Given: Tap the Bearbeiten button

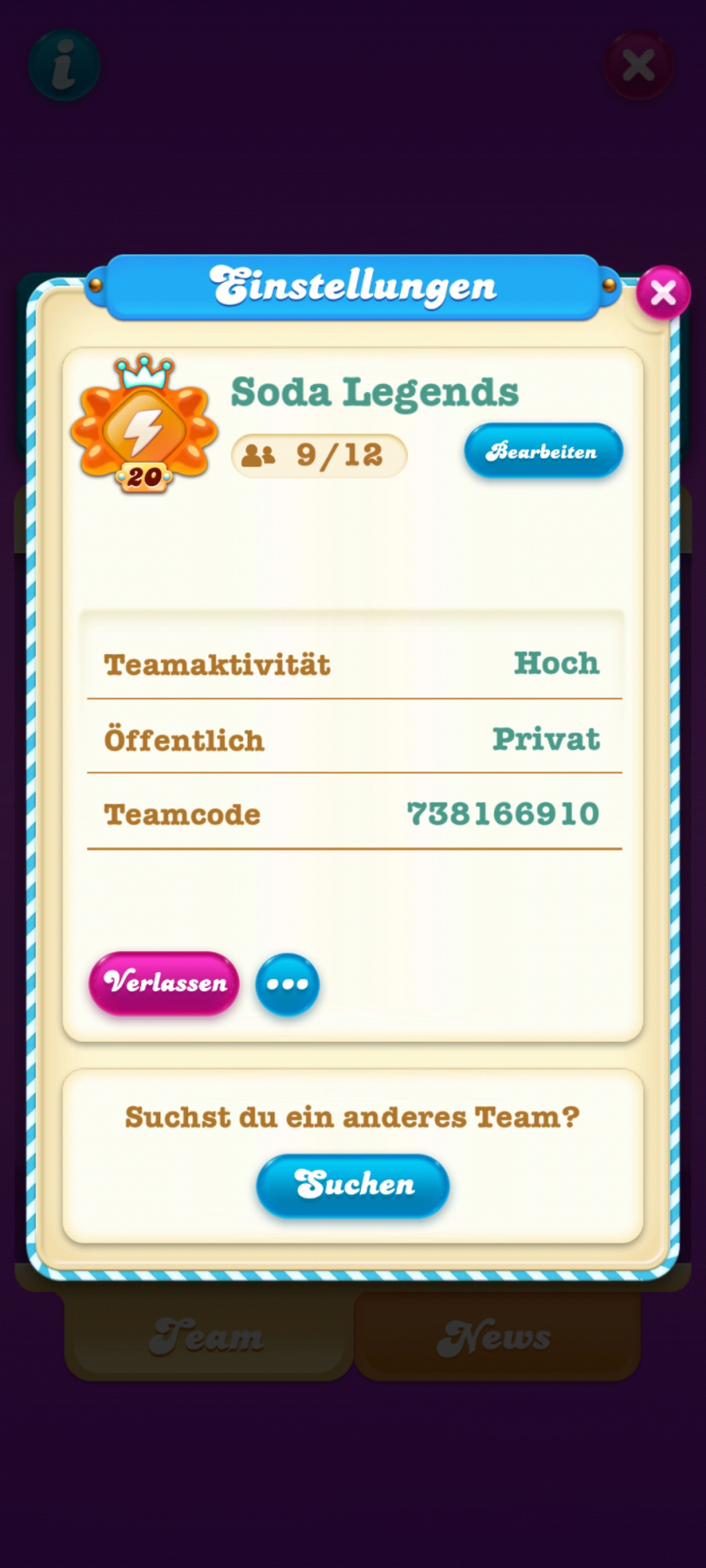Looking at the screenshot, I should tap(543, 451).
